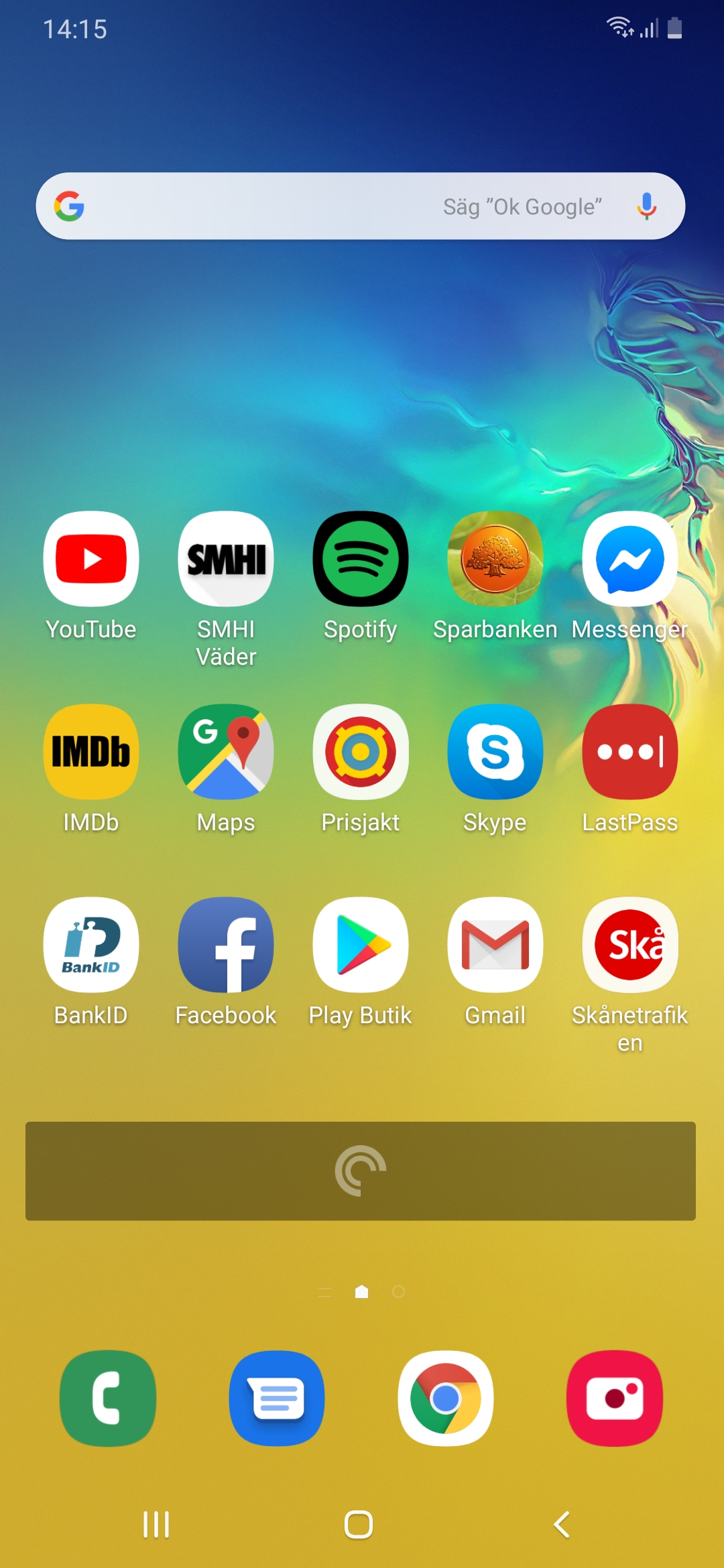Launch Spotify
724x1568 pixels.
click(361, 559)
